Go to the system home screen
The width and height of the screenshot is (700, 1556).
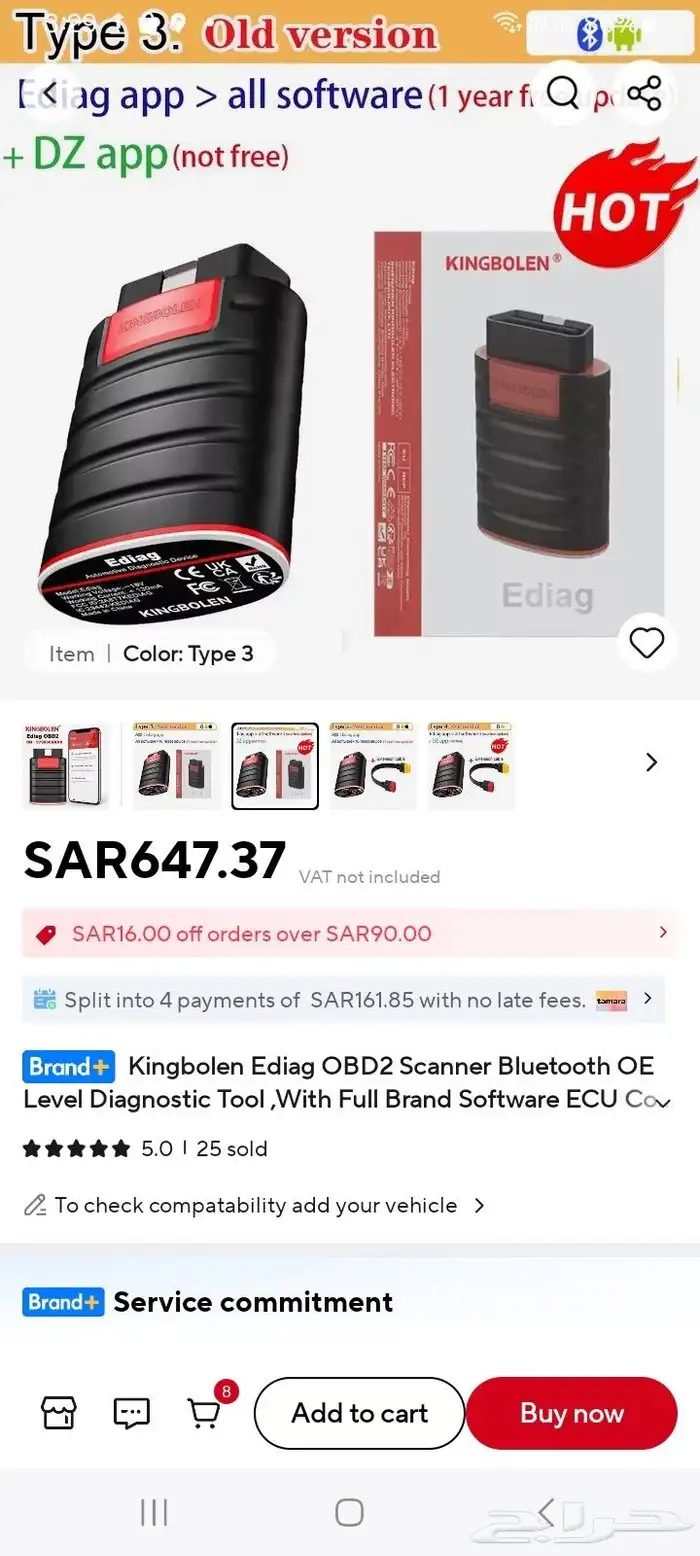pos(349,1512)
